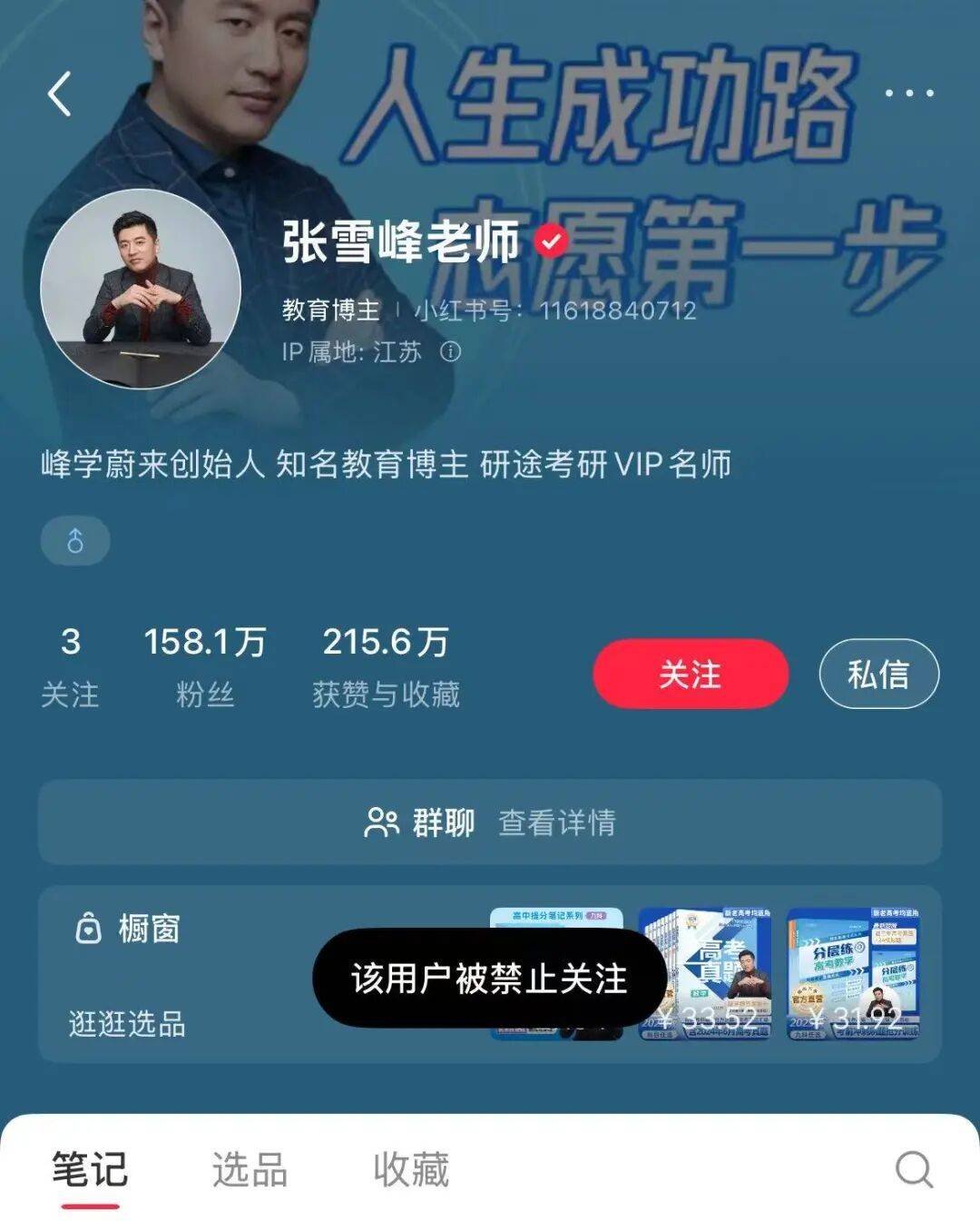The height and width of the screenshot is (1221, 980).
Task: Send a private message via 私信
Action: (x=878, y=674)
